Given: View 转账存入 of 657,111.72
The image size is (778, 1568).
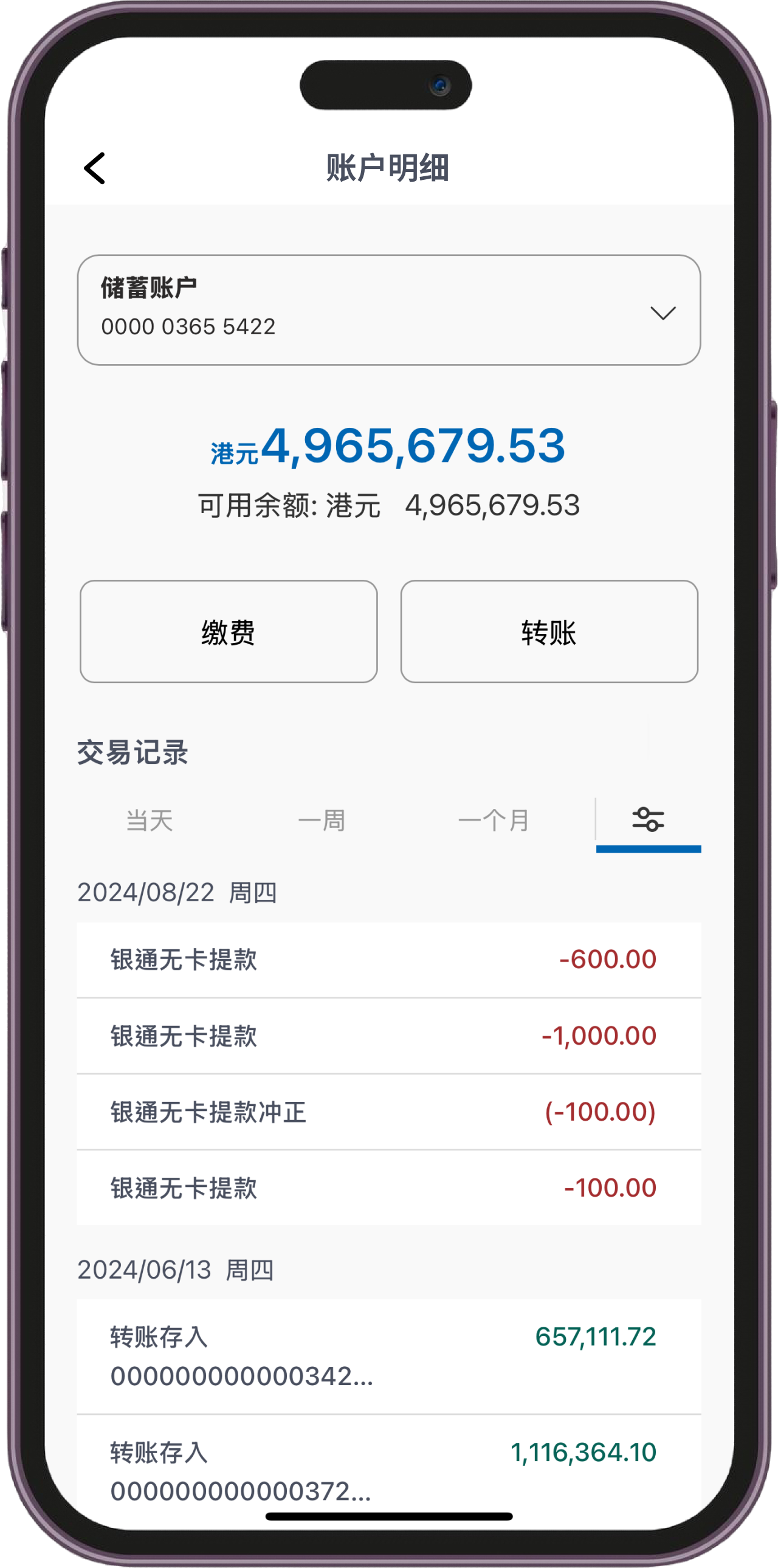Looking at the screenshot, I should click(388, 1356).
